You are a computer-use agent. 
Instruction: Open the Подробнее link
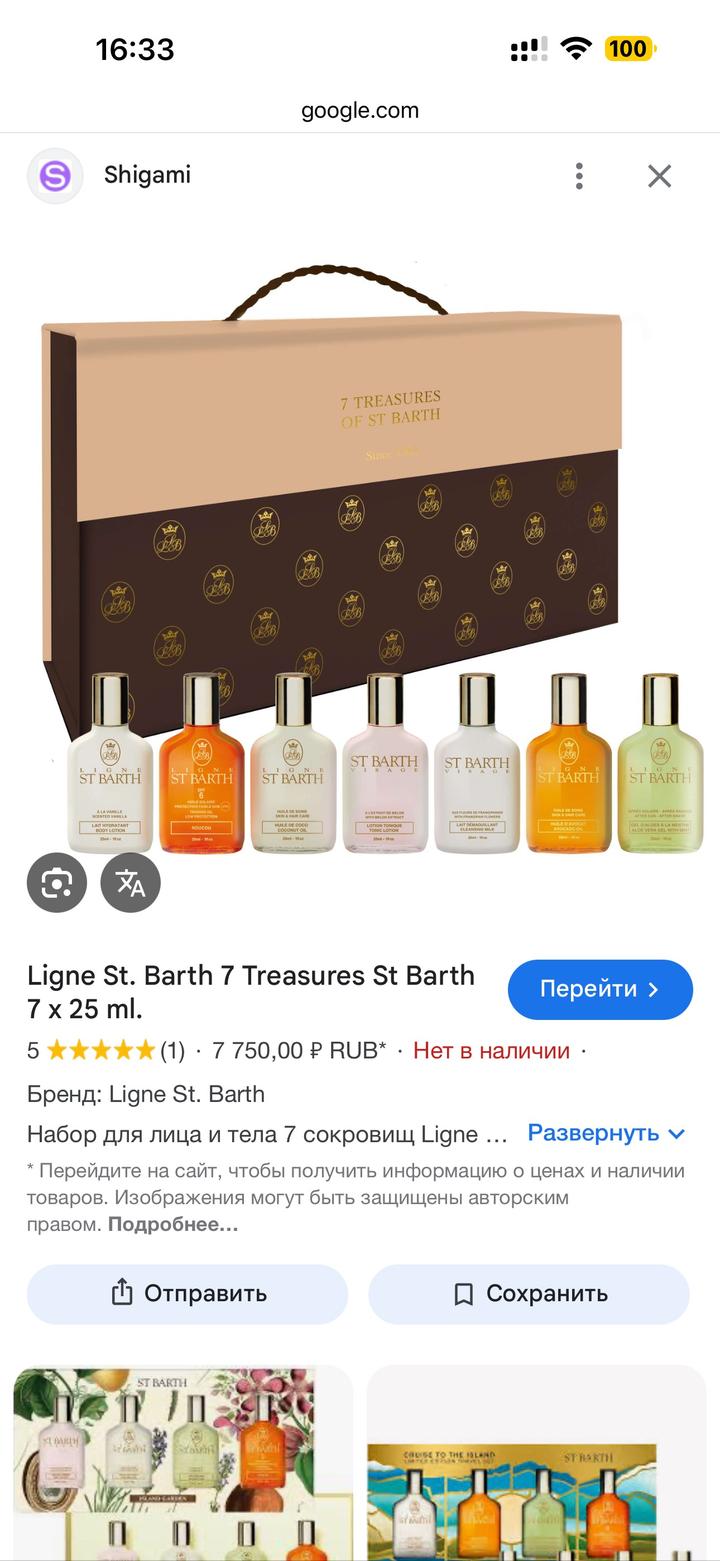tap(173, 1224)
